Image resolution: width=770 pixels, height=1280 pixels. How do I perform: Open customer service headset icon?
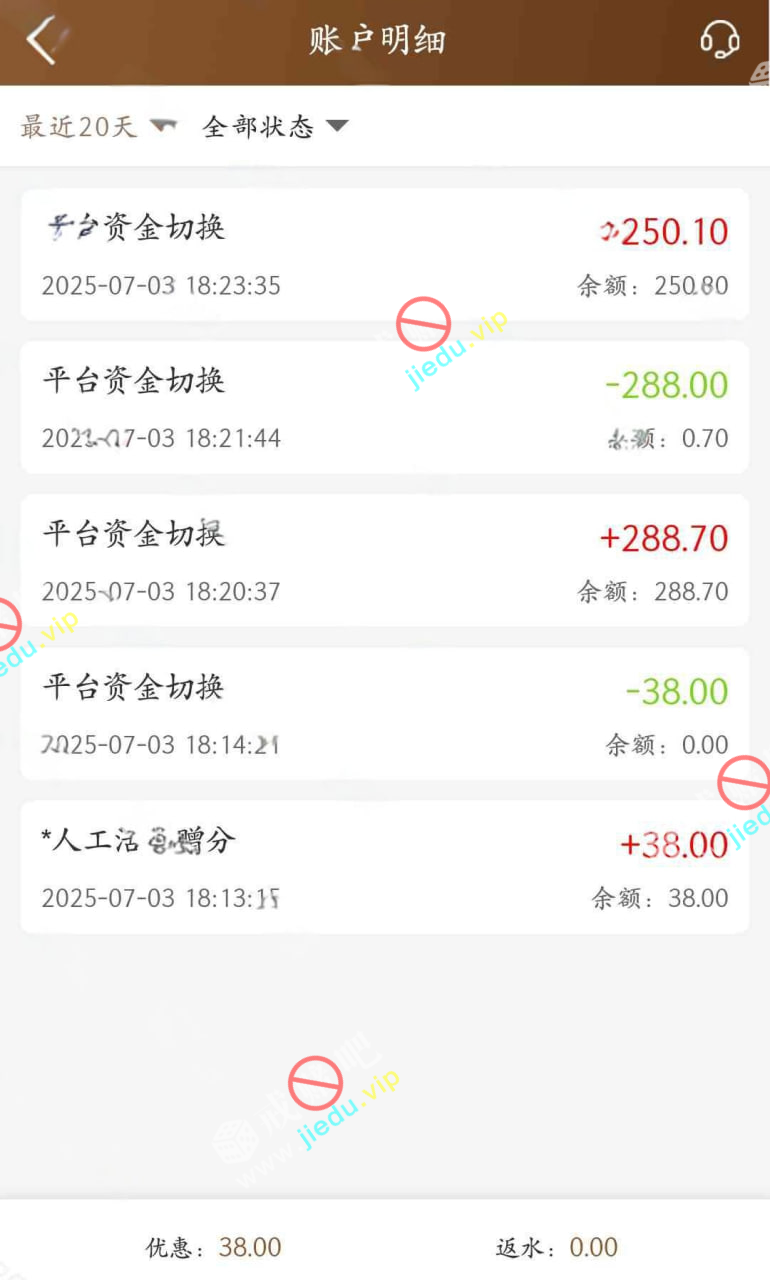(719, 41)
